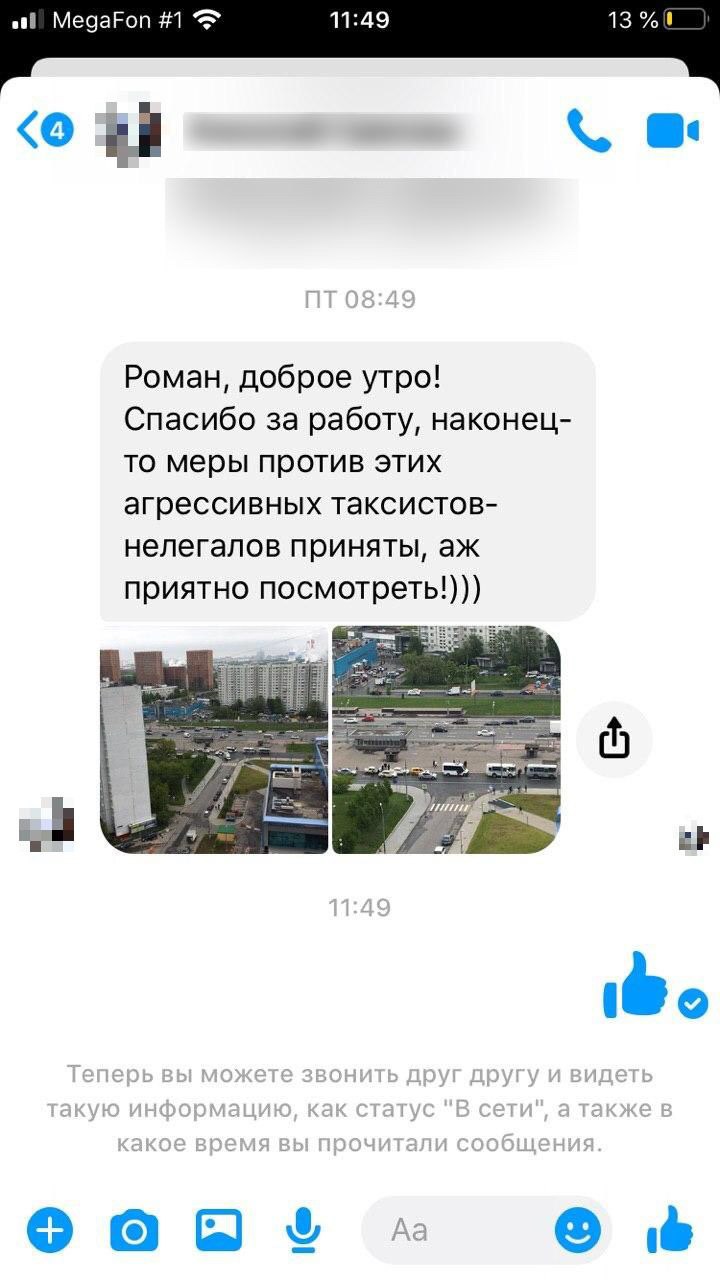Send a thumbs-up like
This screenshot has width=720, height=1280.
pyautogui.click(x=669, y=1228)
